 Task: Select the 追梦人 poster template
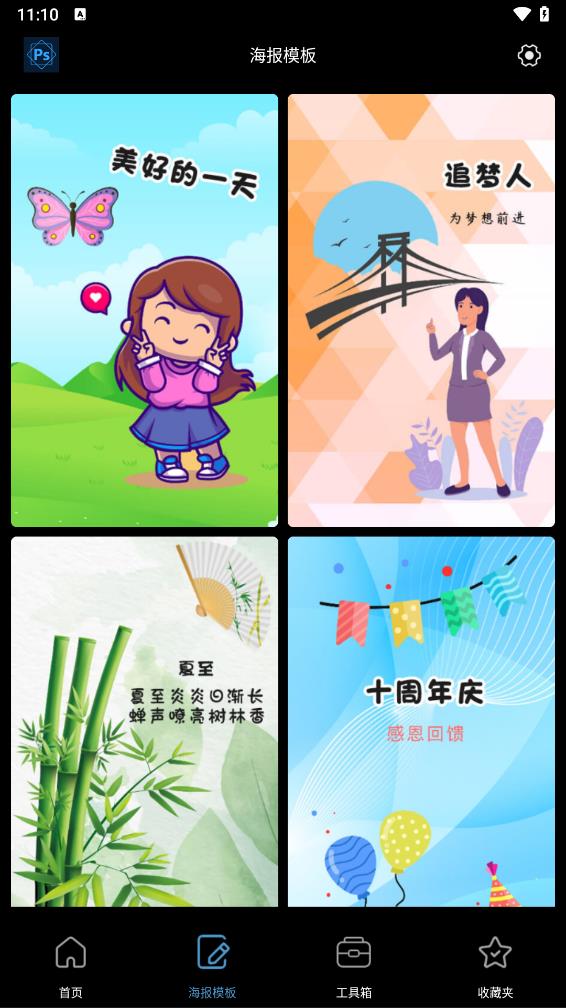(x=421, y=310)
